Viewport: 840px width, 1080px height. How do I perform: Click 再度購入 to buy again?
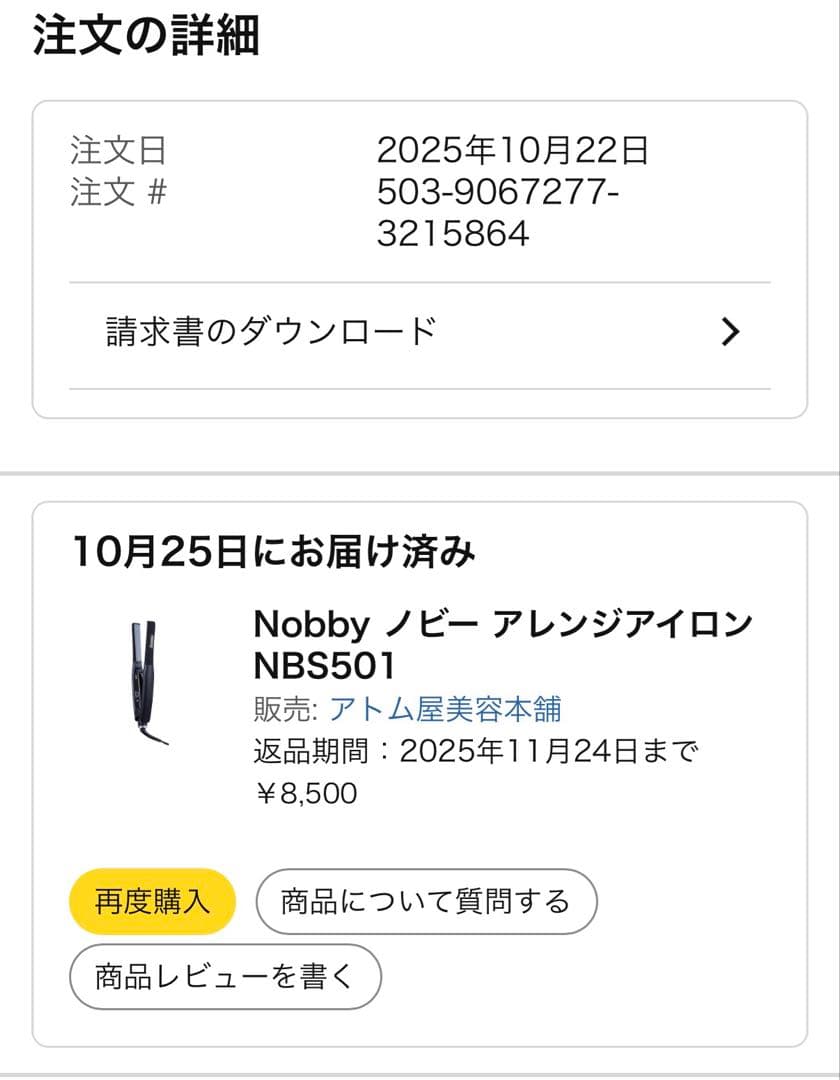(150, 901)
